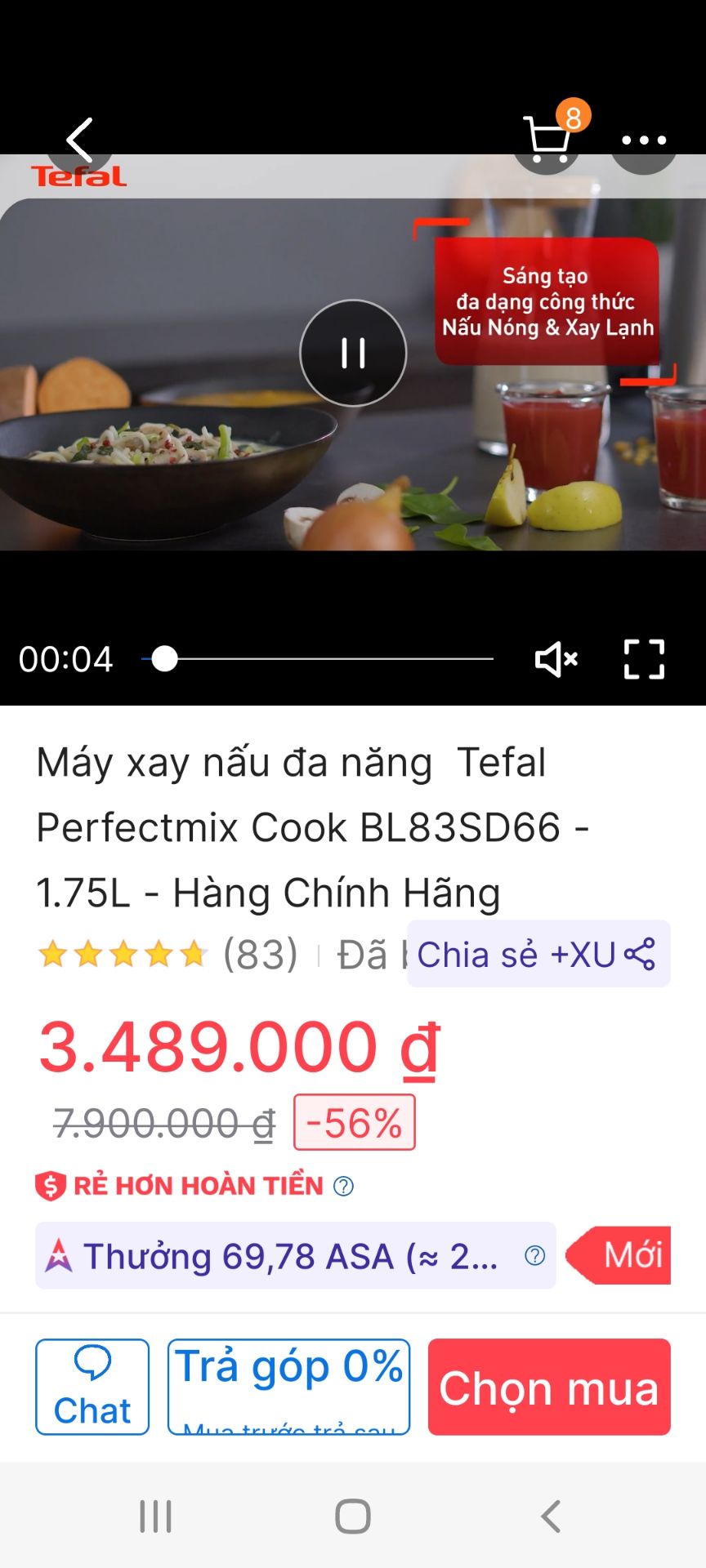This screenshot has height=1568, width=706.
Task: Open the three-dot overflow menu
Action: click(x=644, y=140)
